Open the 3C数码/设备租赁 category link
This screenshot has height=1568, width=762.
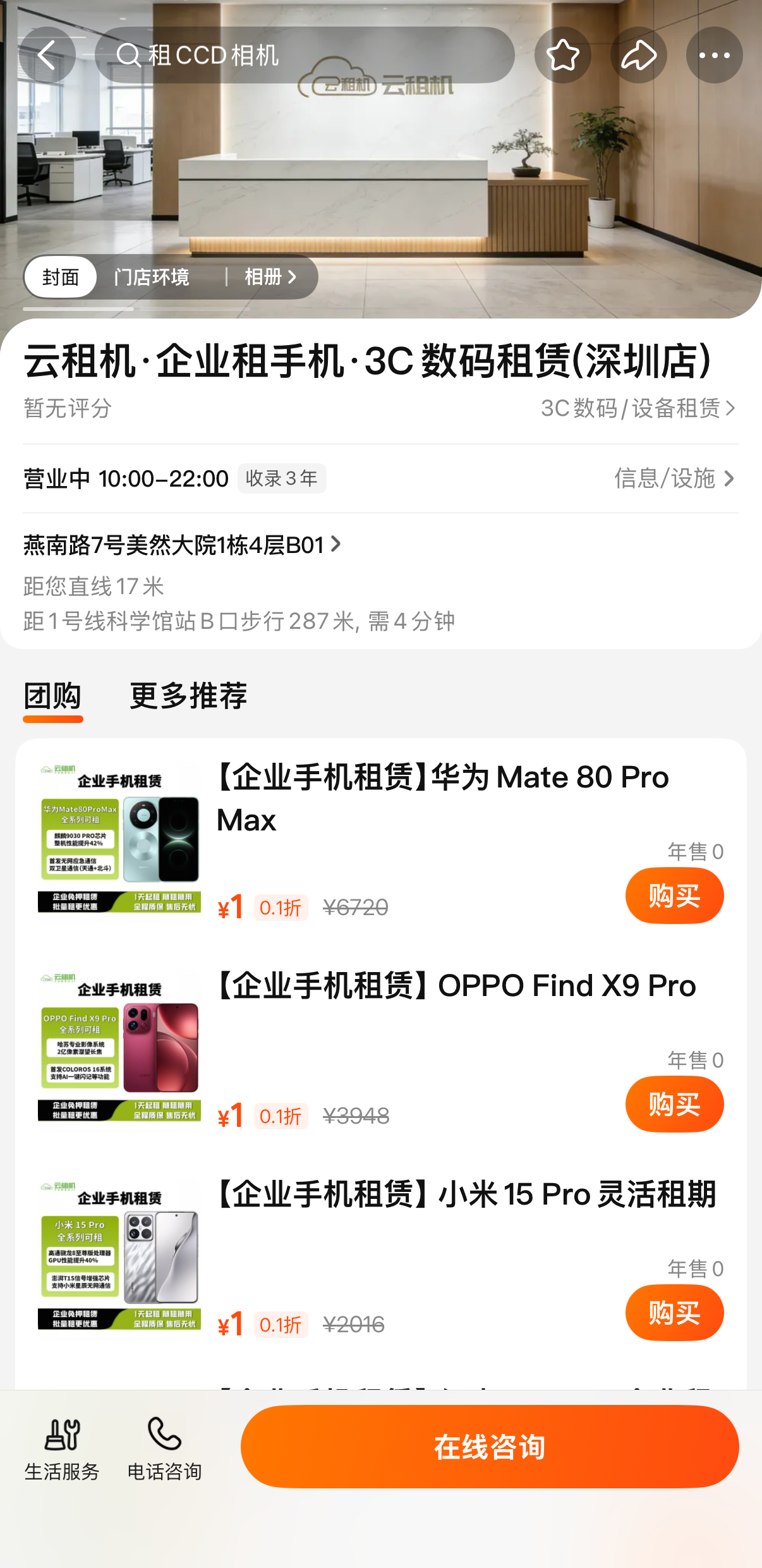coord(638,408)
